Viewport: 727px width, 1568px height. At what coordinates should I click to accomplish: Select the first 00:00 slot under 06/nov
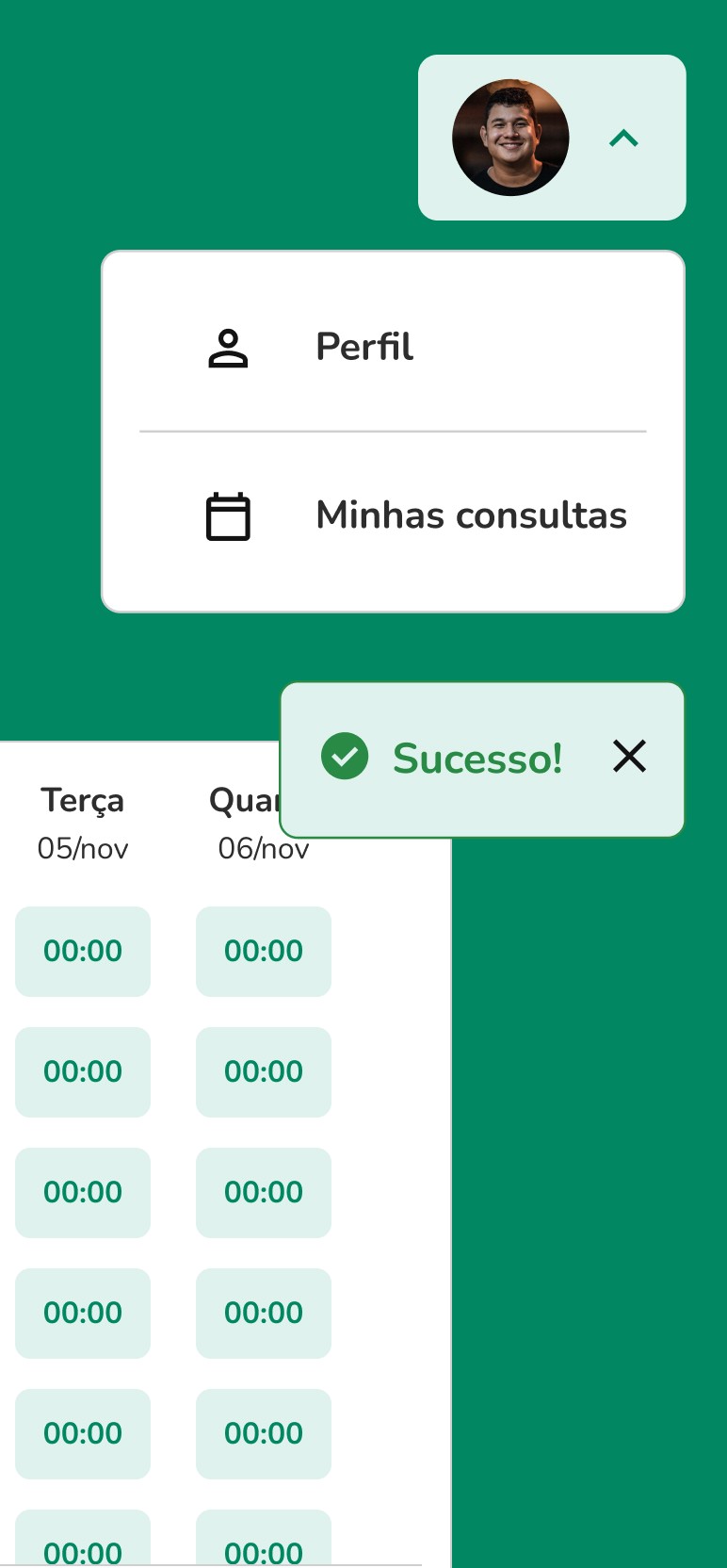point(264,952)
